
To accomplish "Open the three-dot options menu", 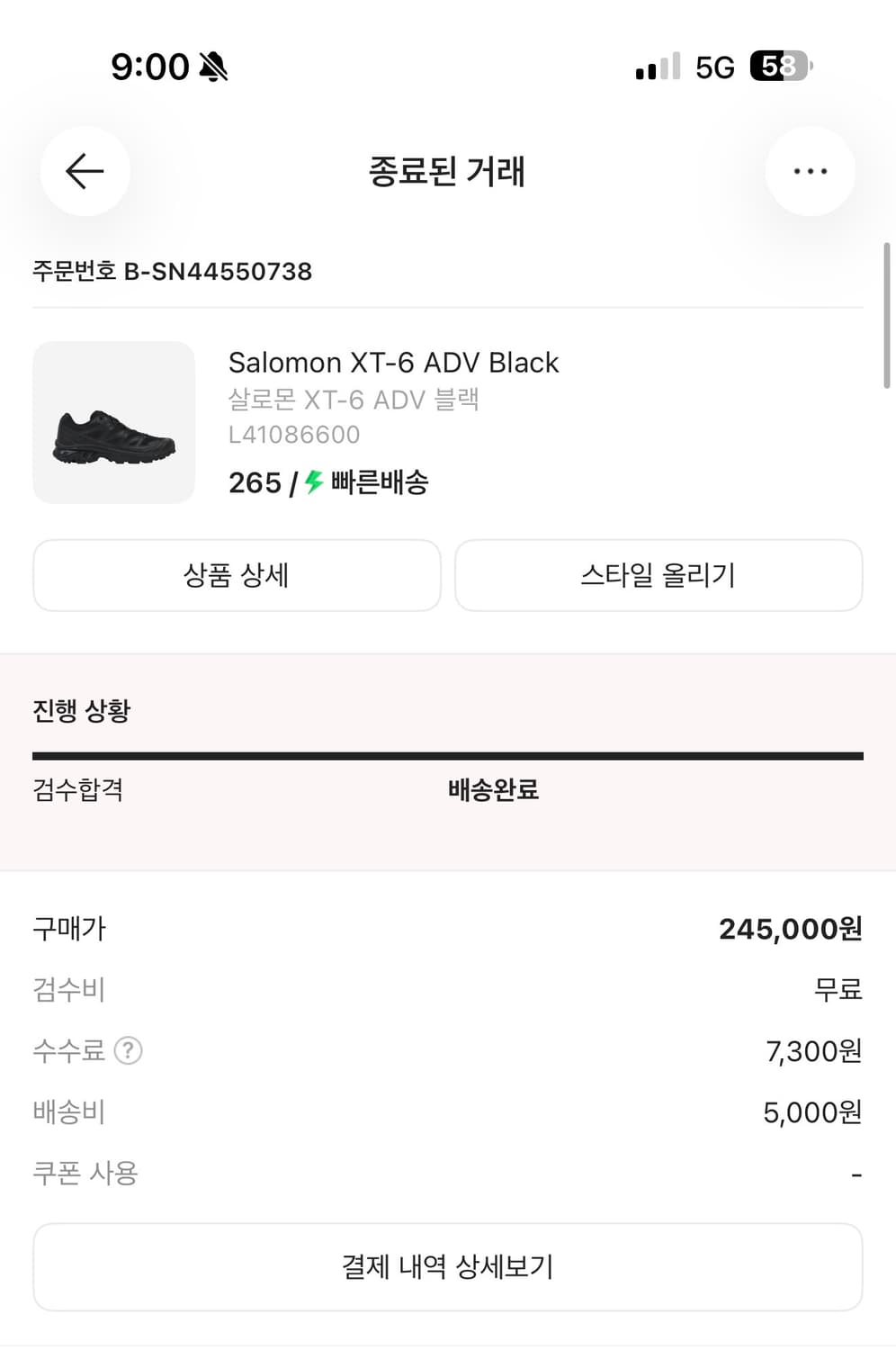I will [810, 171].
